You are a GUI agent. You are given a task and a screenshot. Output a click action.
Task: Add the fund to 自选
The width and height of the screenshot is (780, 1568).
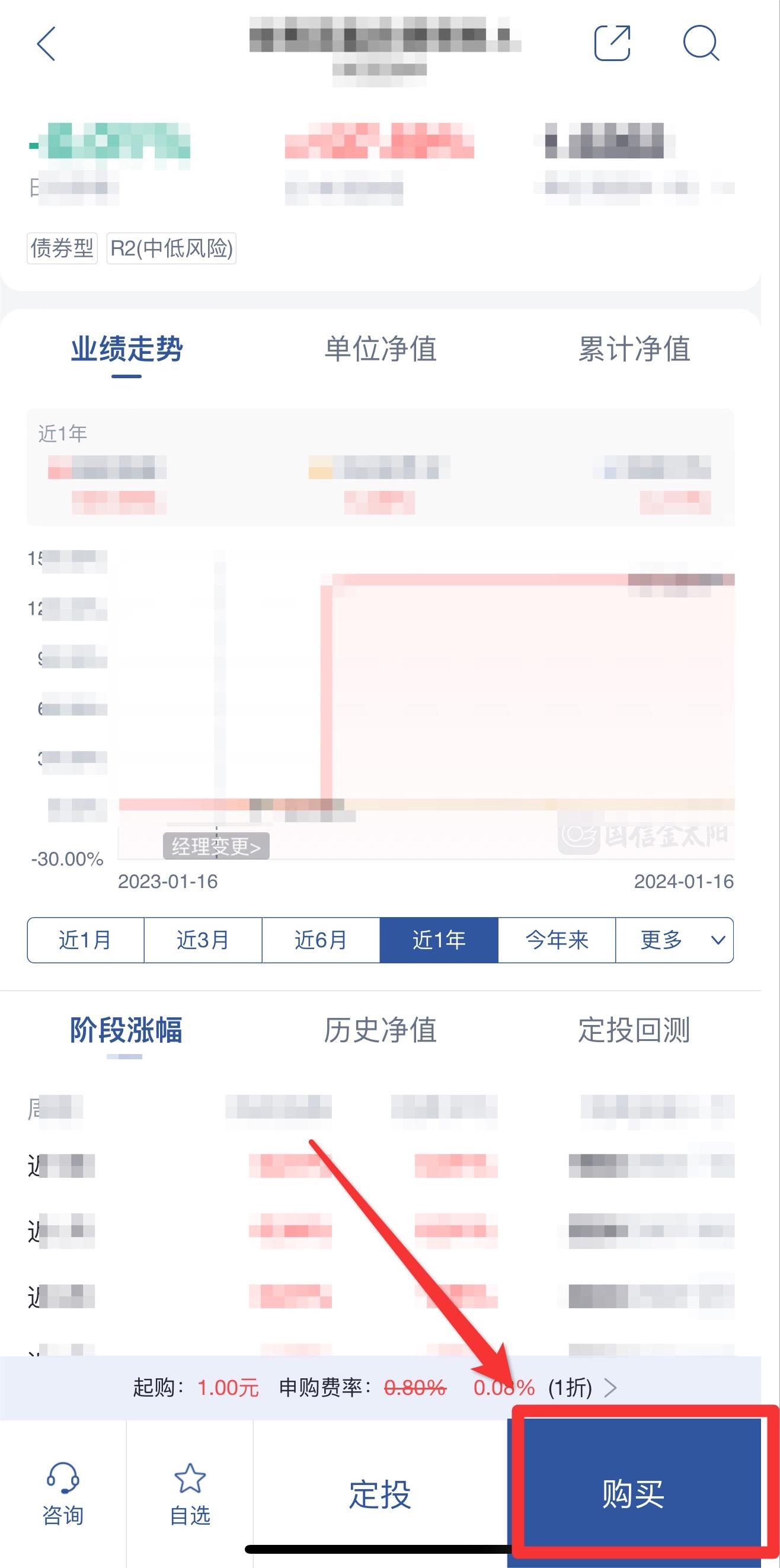tap(190, 1494)
